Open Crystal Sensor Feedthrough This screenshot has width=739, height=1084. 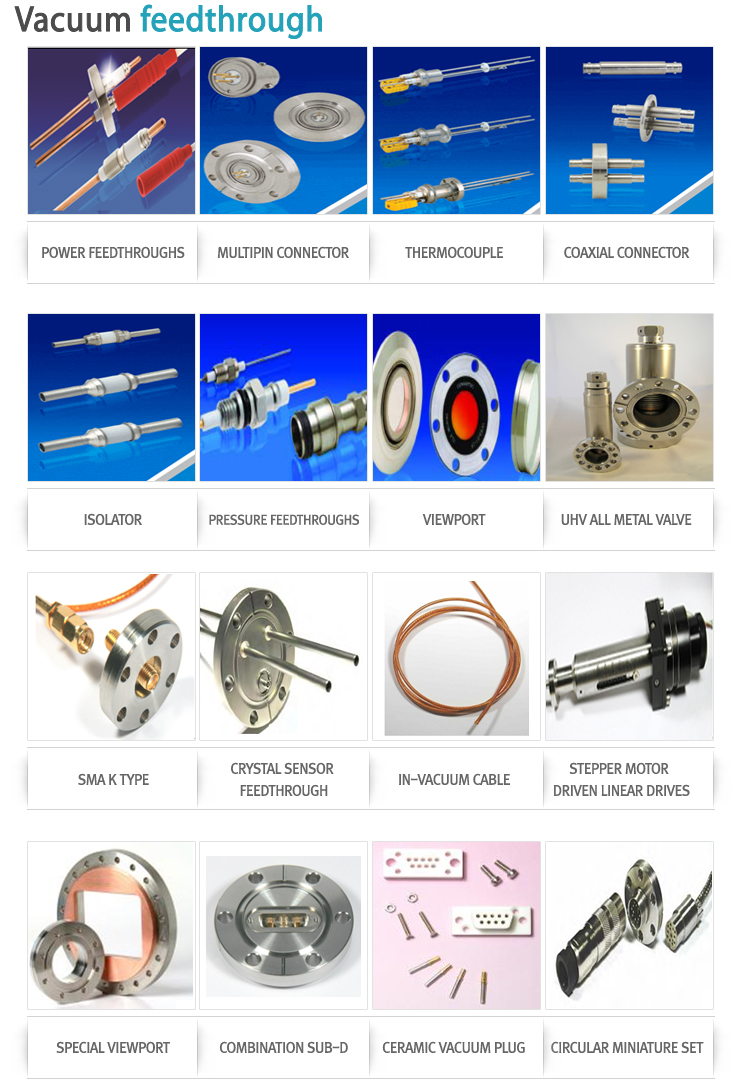point(283,780)
